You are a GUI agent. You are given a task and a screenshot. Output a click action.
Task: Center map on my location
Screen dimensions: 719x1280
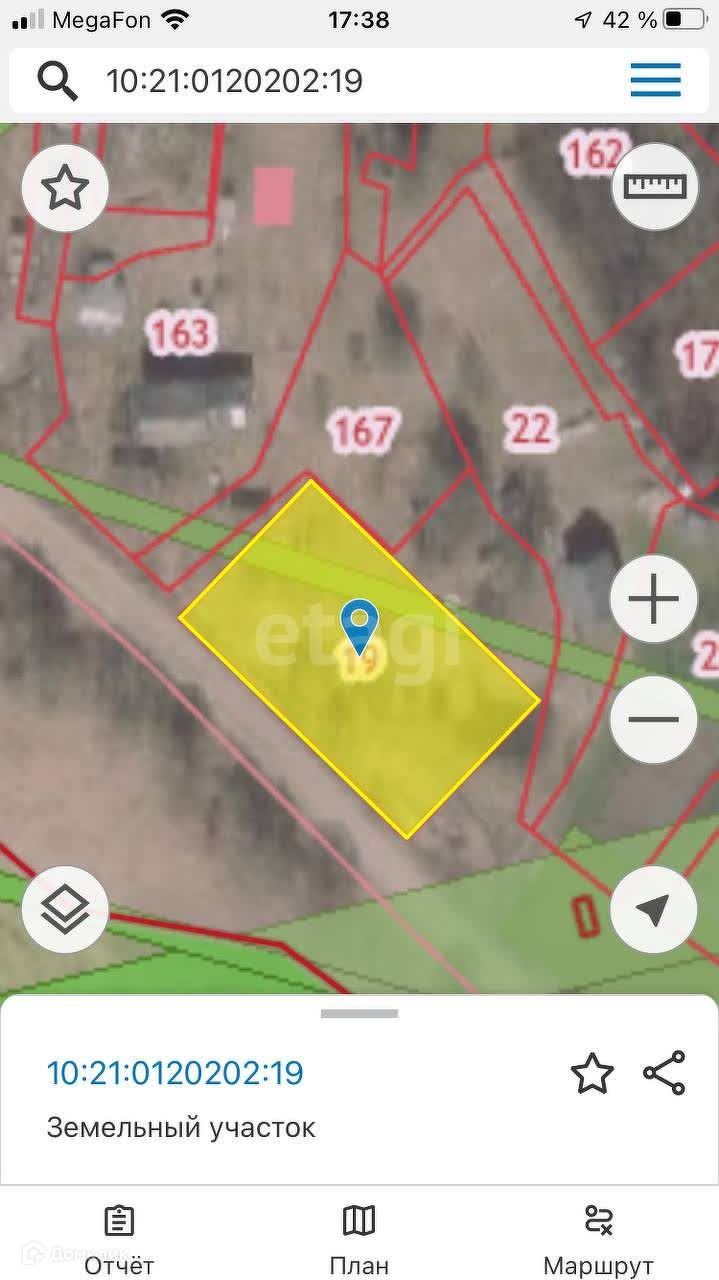[x=654, y=910]
